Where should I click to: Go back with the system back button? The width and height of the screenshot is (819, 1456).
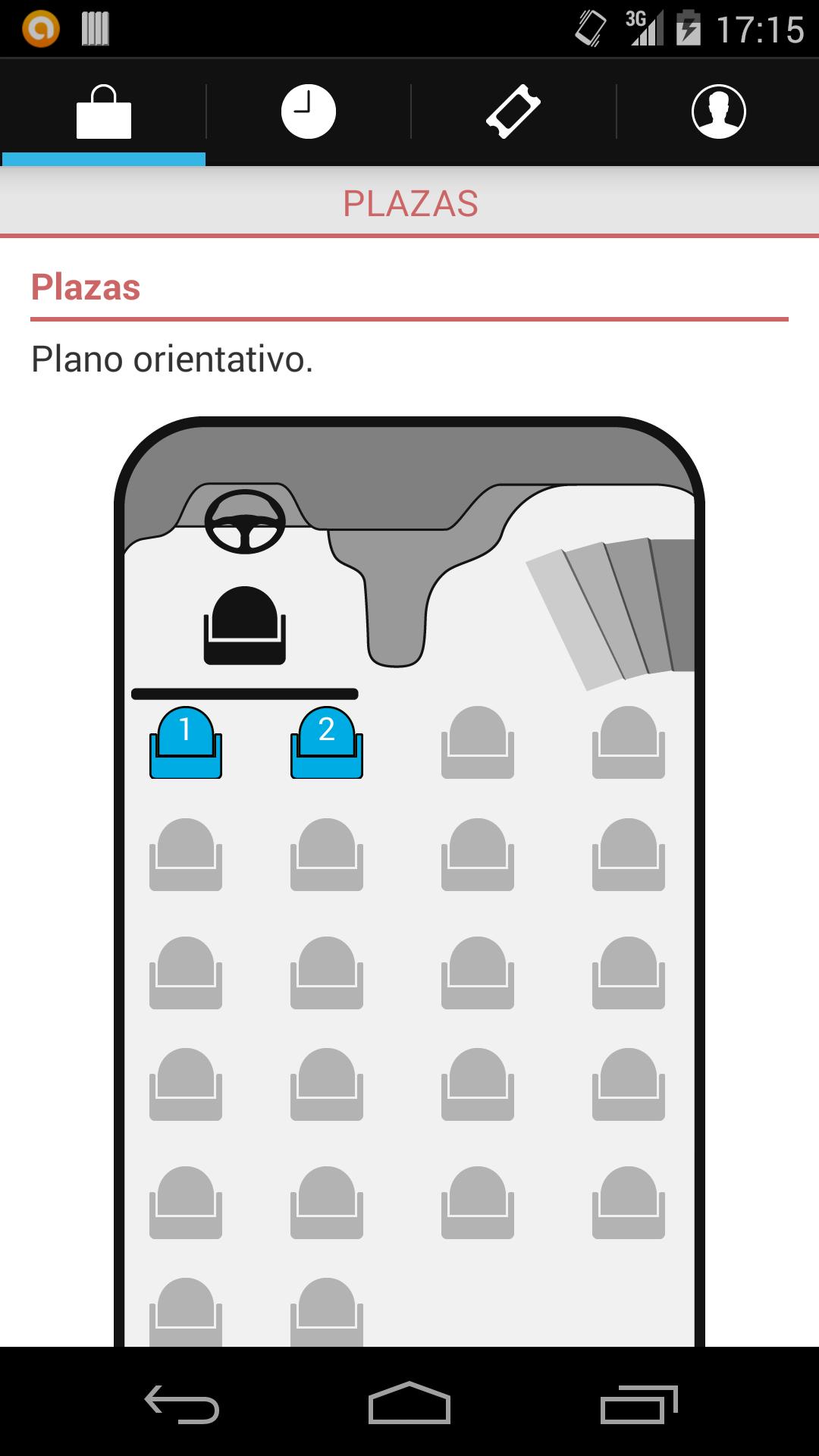click(x=182, y=1404)
